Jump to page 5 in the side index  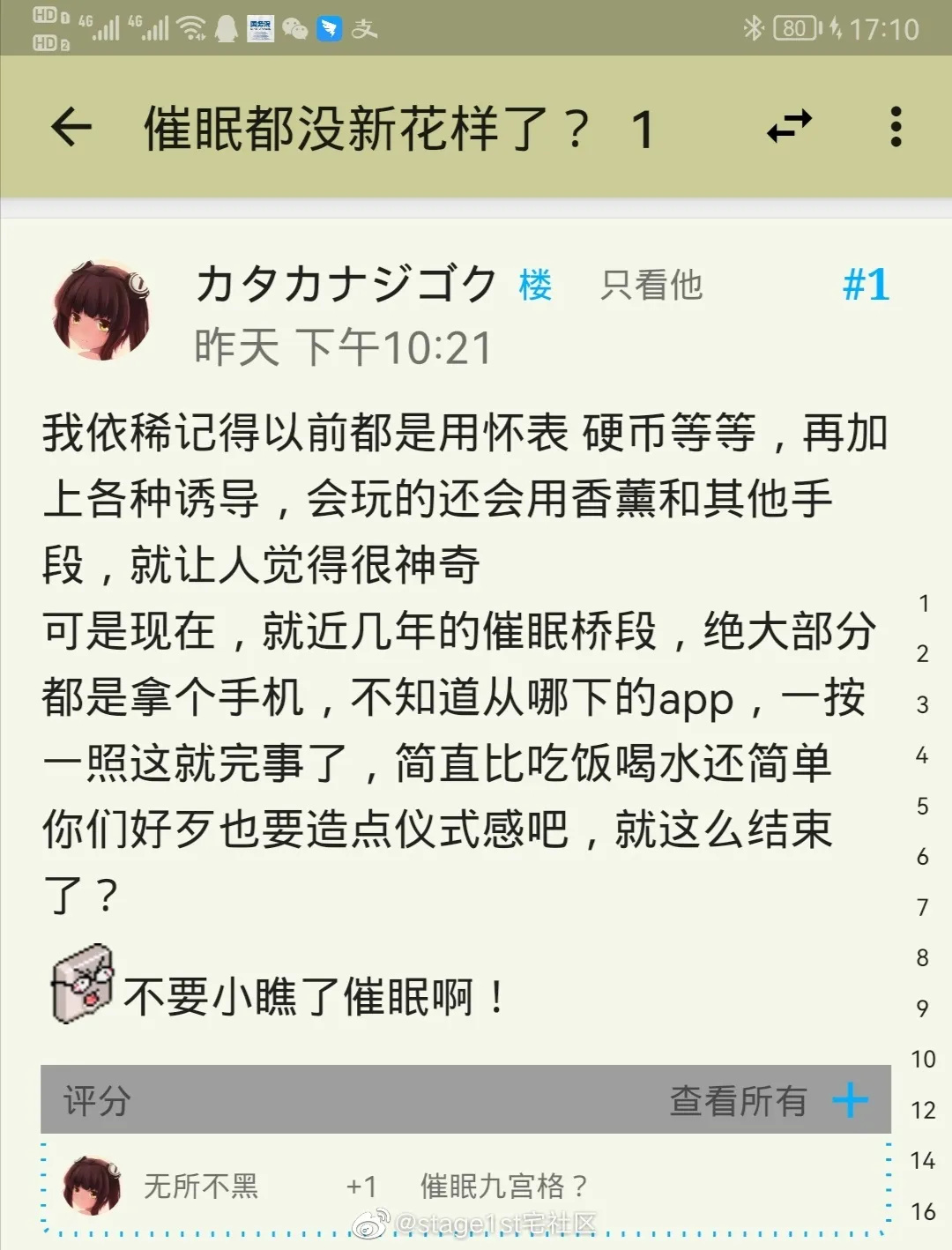[922, 807]
